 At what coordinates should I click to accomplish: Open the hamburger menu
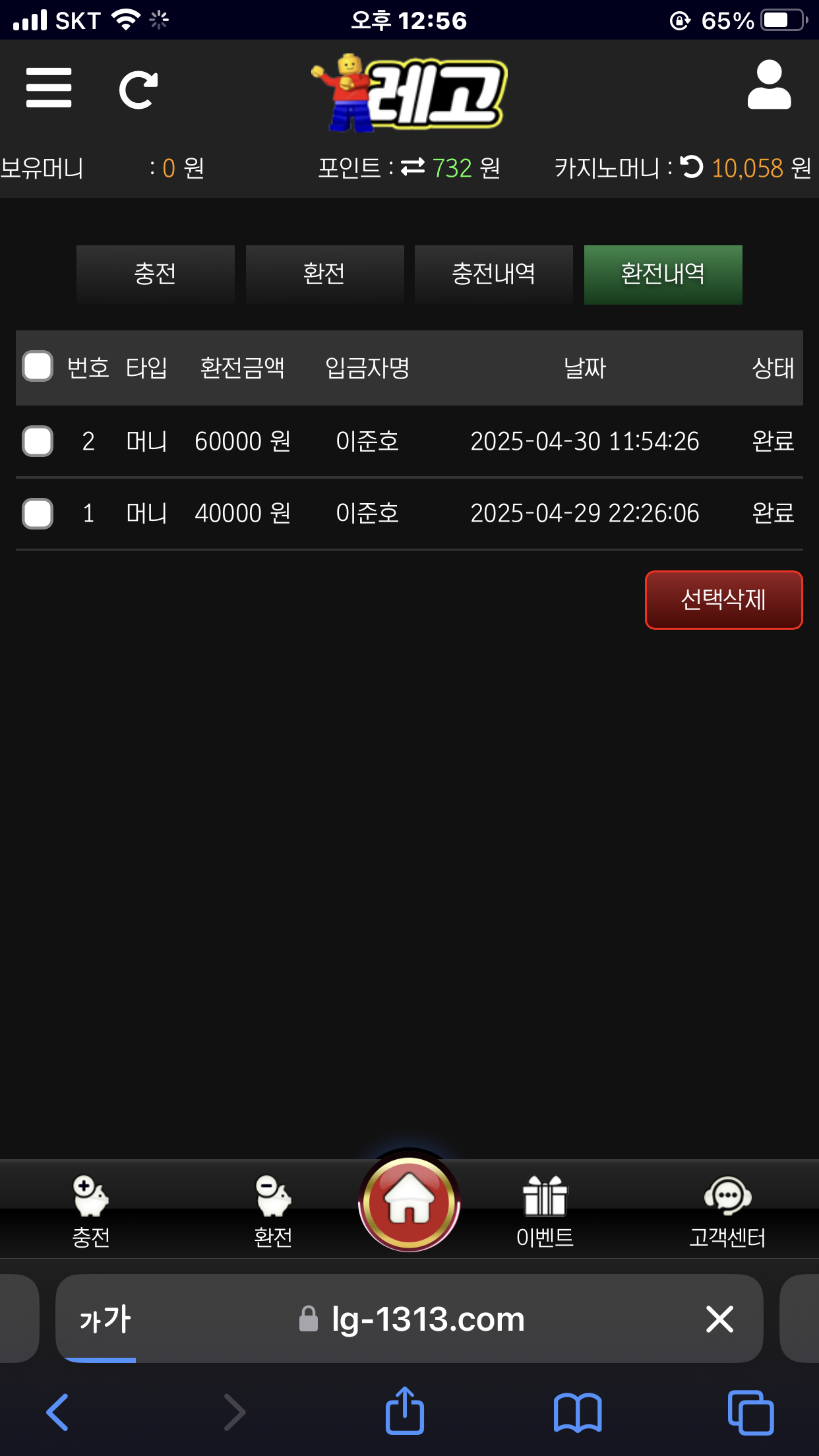click(x=49, y=88)
